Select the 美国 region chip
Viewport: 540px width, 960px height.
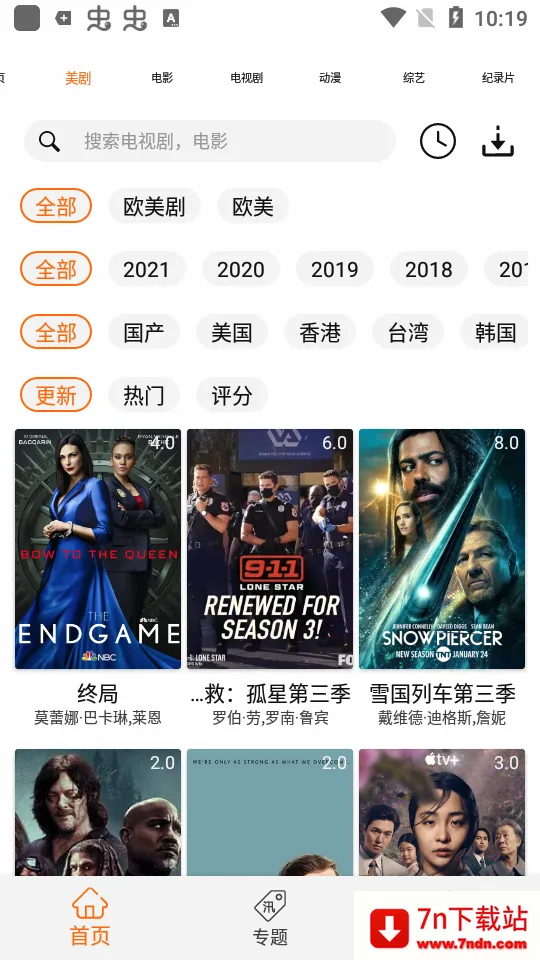[231, 332]
